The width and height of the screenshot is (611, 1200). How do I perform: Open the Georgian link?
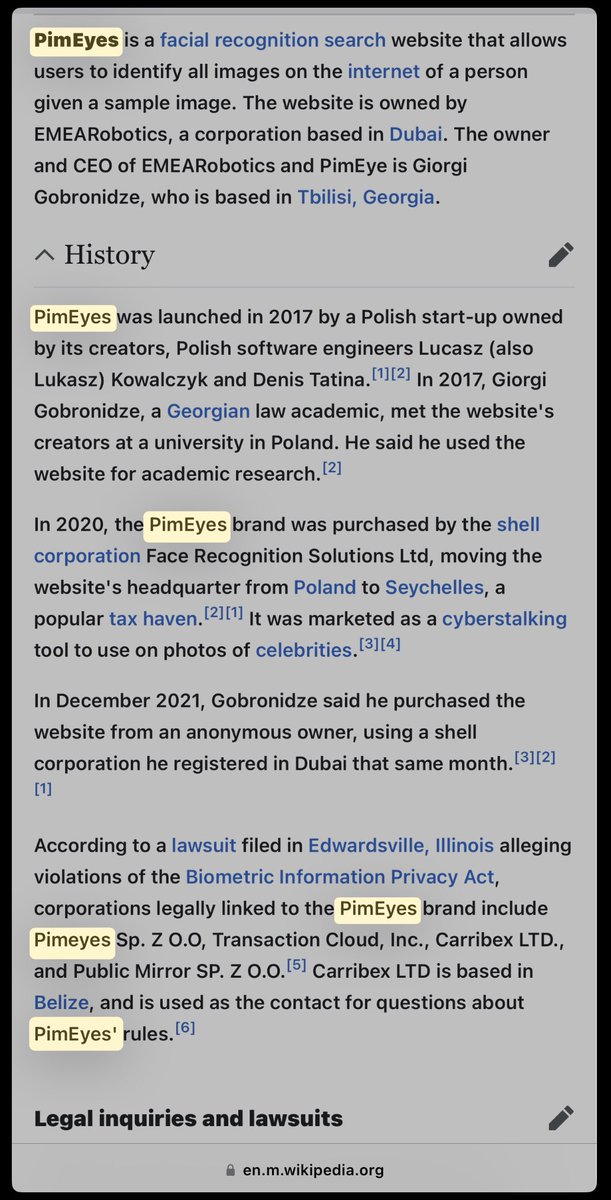[x=208, y=411]
